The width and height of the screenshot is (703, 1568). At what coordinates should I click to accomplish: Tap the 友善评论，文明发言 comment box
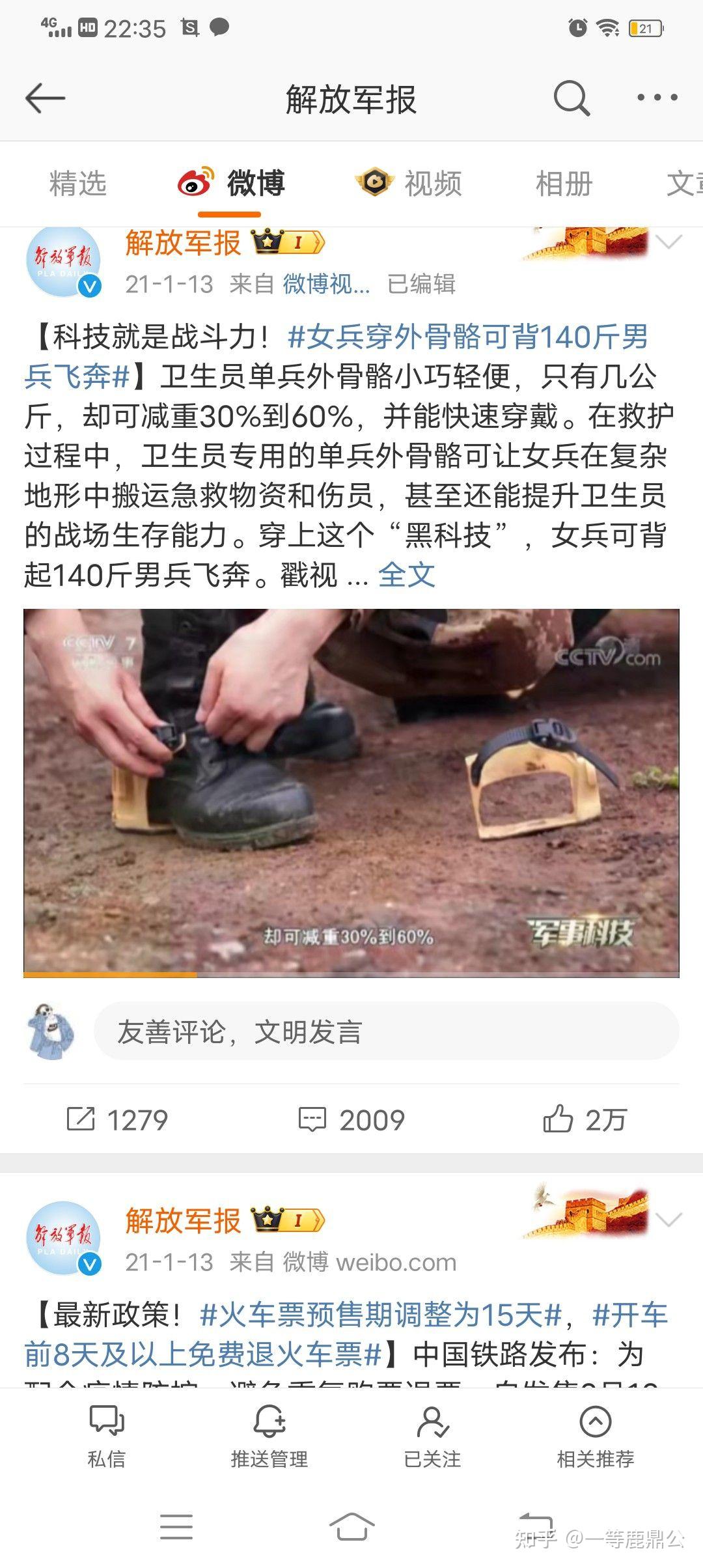(x=387, y=1031)
